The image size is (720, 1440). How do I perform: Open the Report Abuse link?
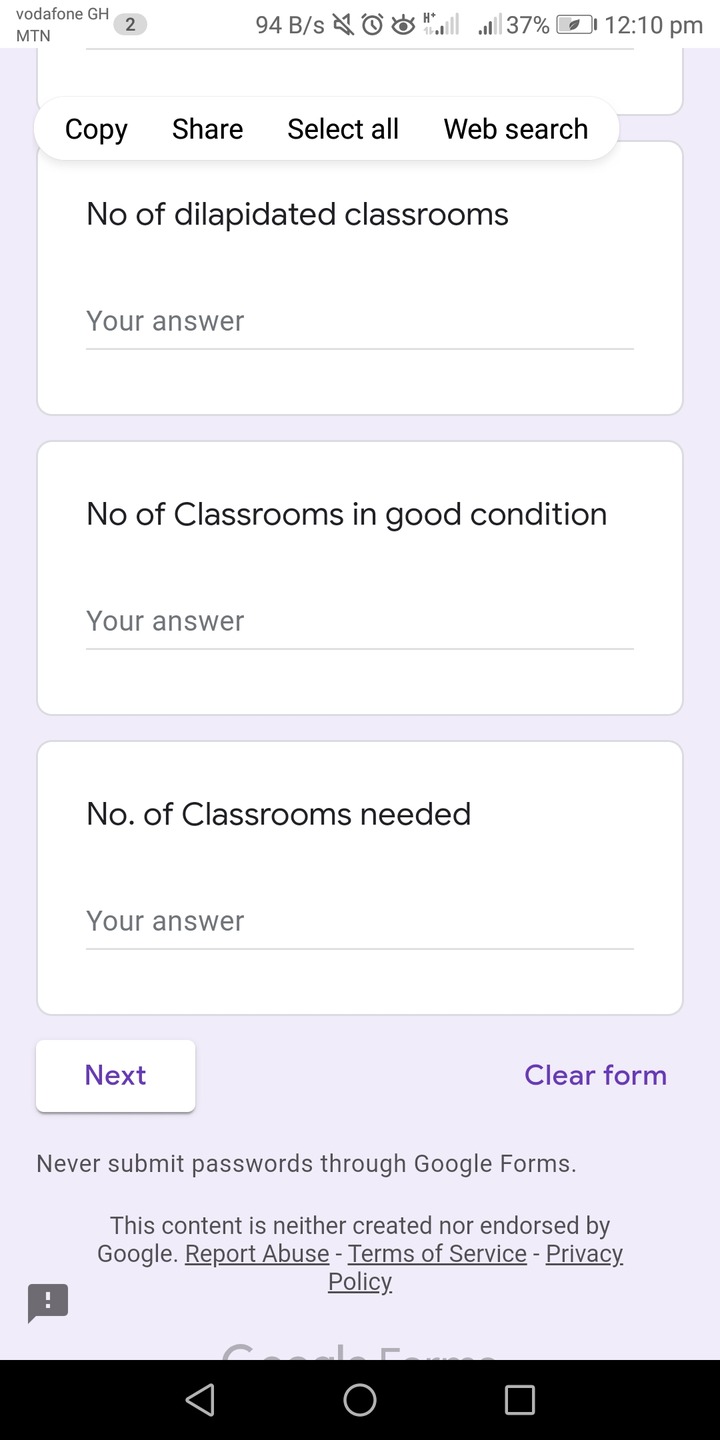point(257,1254)
